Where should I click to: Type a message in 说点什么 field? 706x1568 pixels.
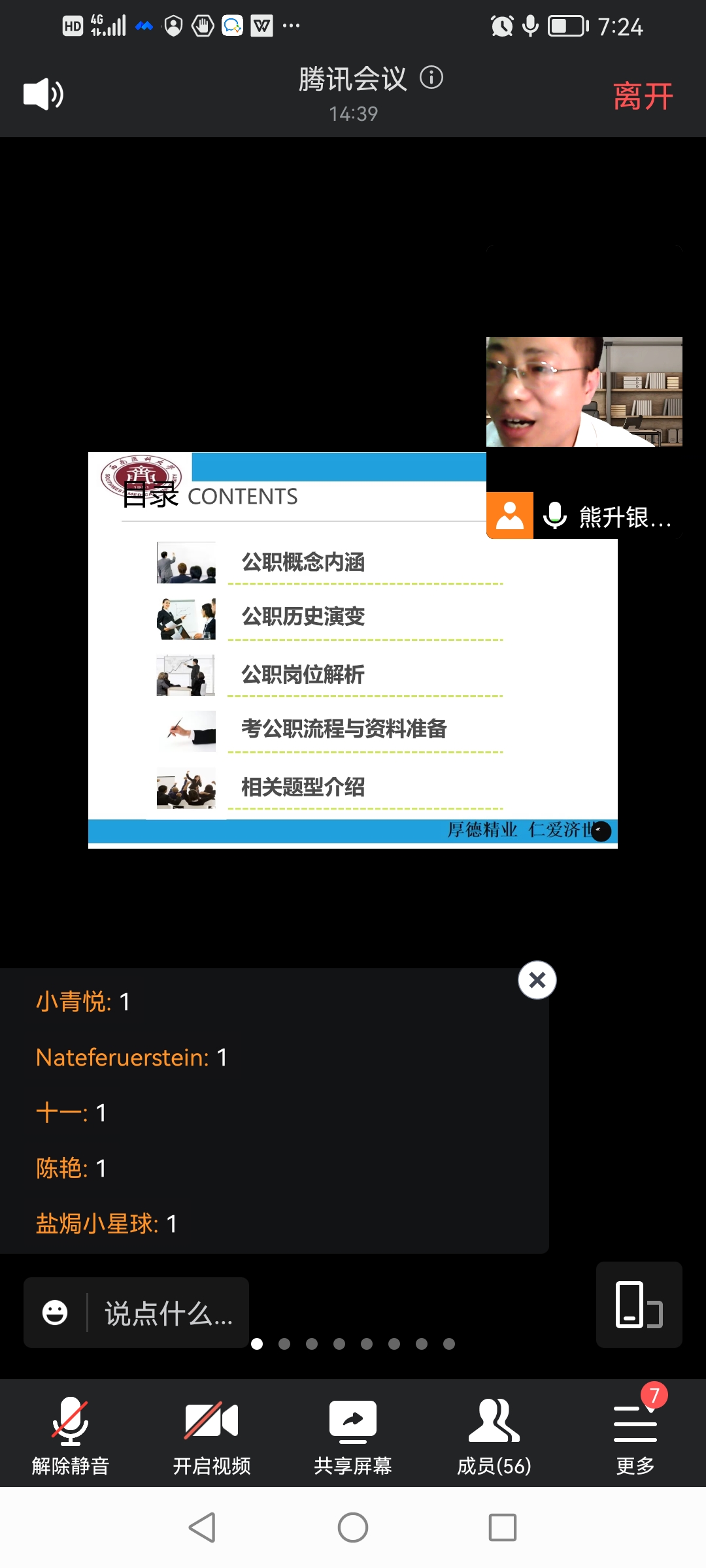click(169, 1313)
